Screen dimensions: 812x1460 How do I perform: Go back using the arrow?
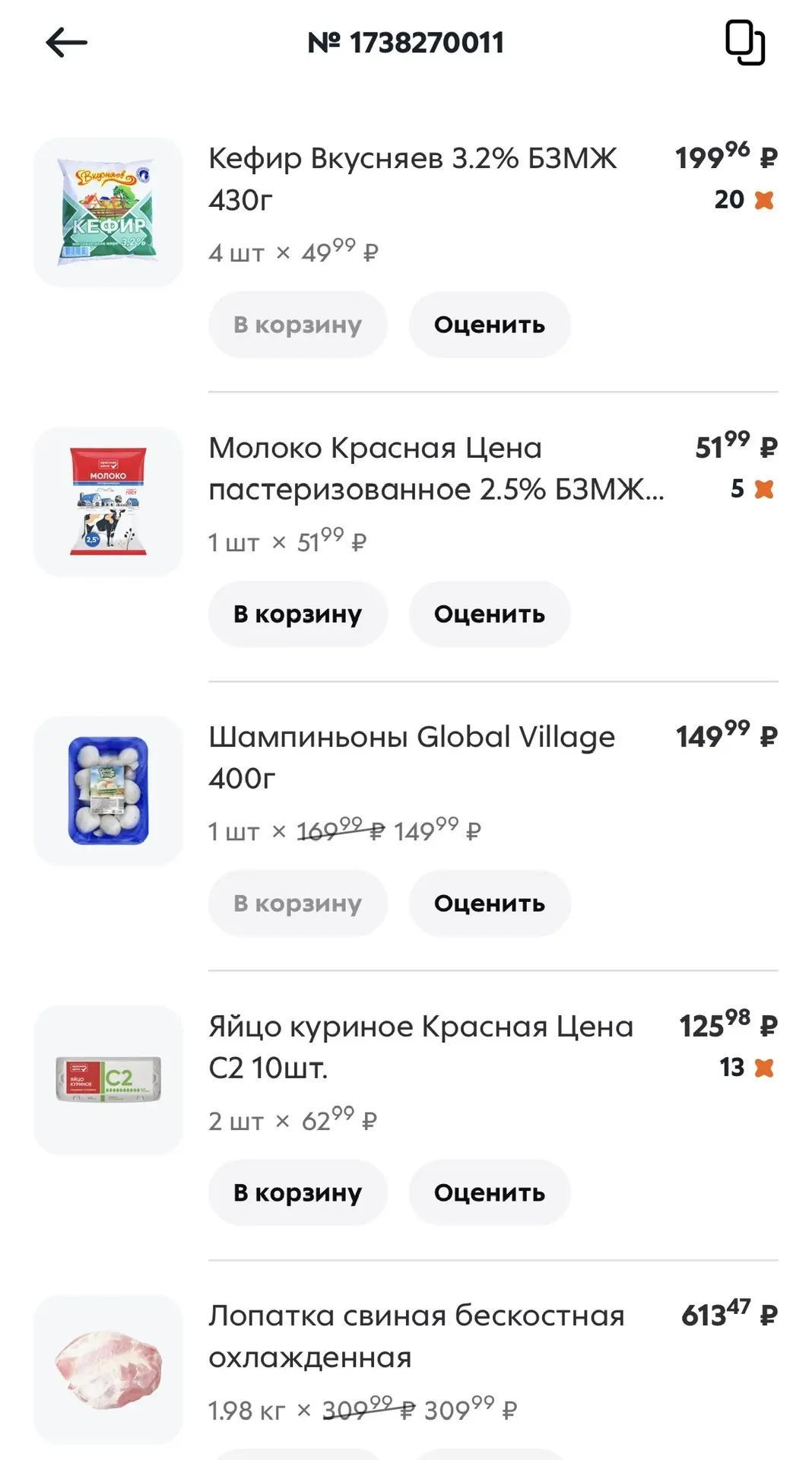coord(67,43)
